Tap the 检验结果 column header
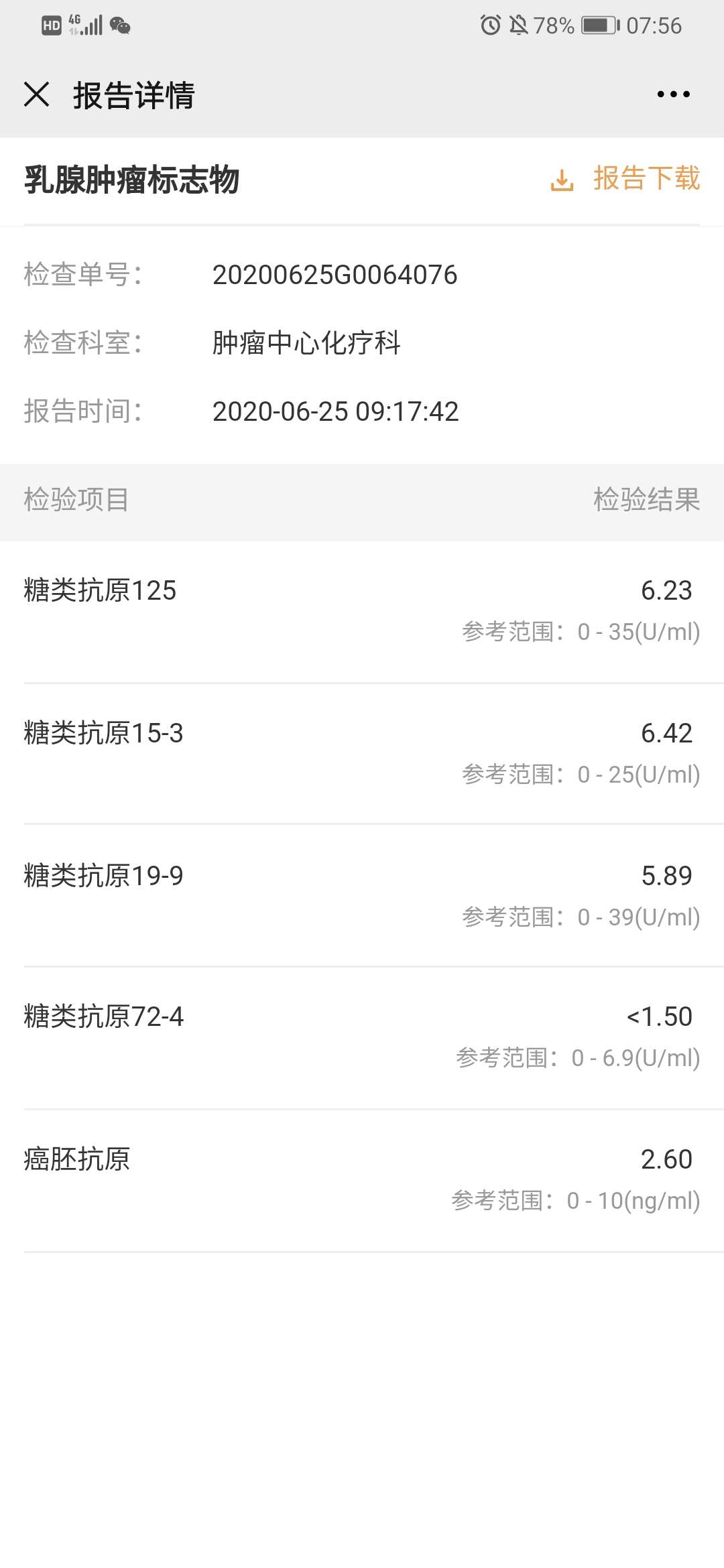The width and height of the screenshot is (724, 1568). click(646, 502)
